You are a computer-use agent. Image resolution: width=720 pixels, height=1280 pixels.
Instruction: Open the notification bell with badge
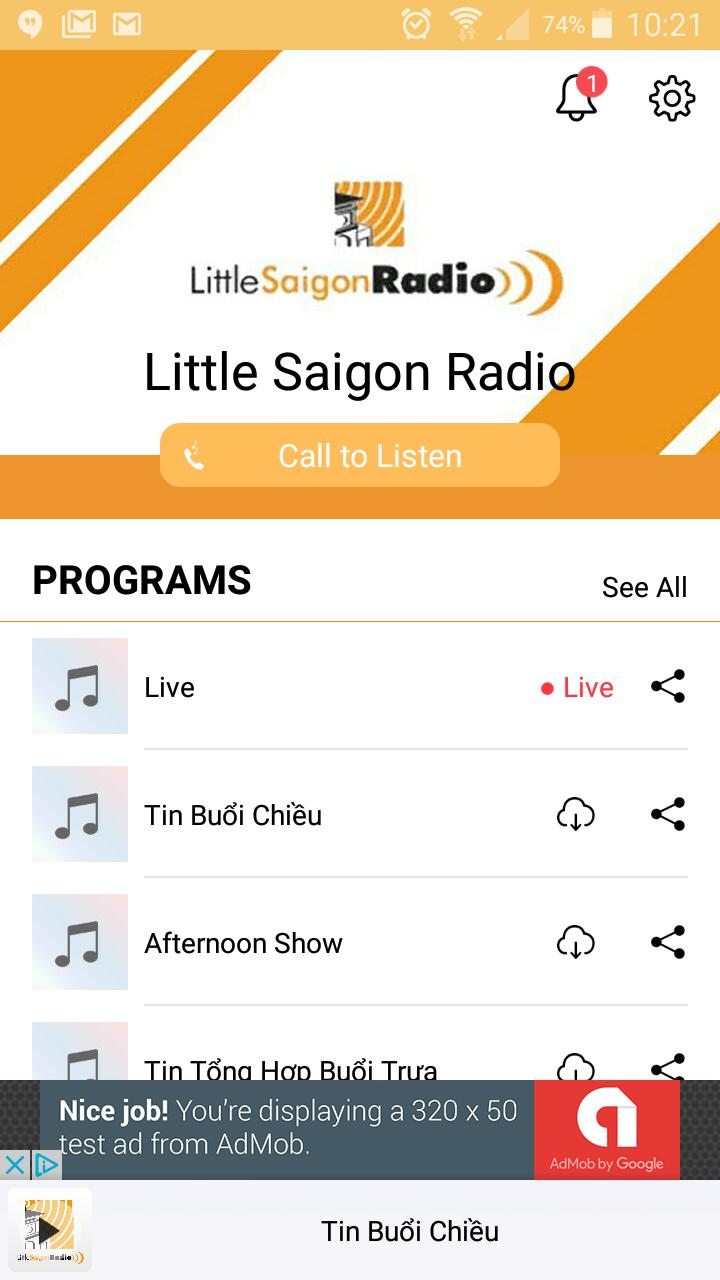pyautogui.click(x=575, y=97)
